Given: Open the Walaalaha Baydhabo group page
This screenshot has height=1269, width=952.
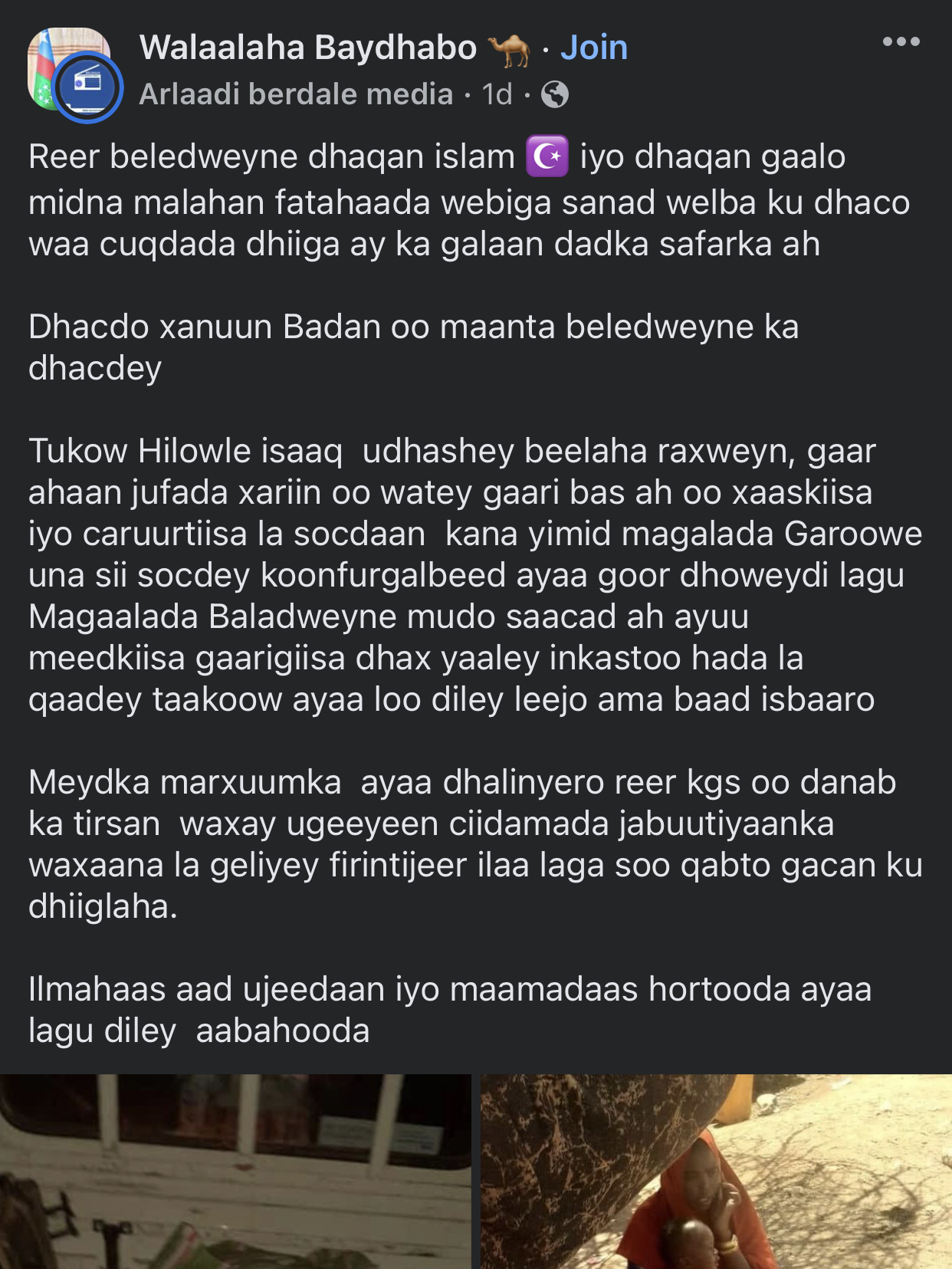Looking at the screenshot, I should click(307, 48).
